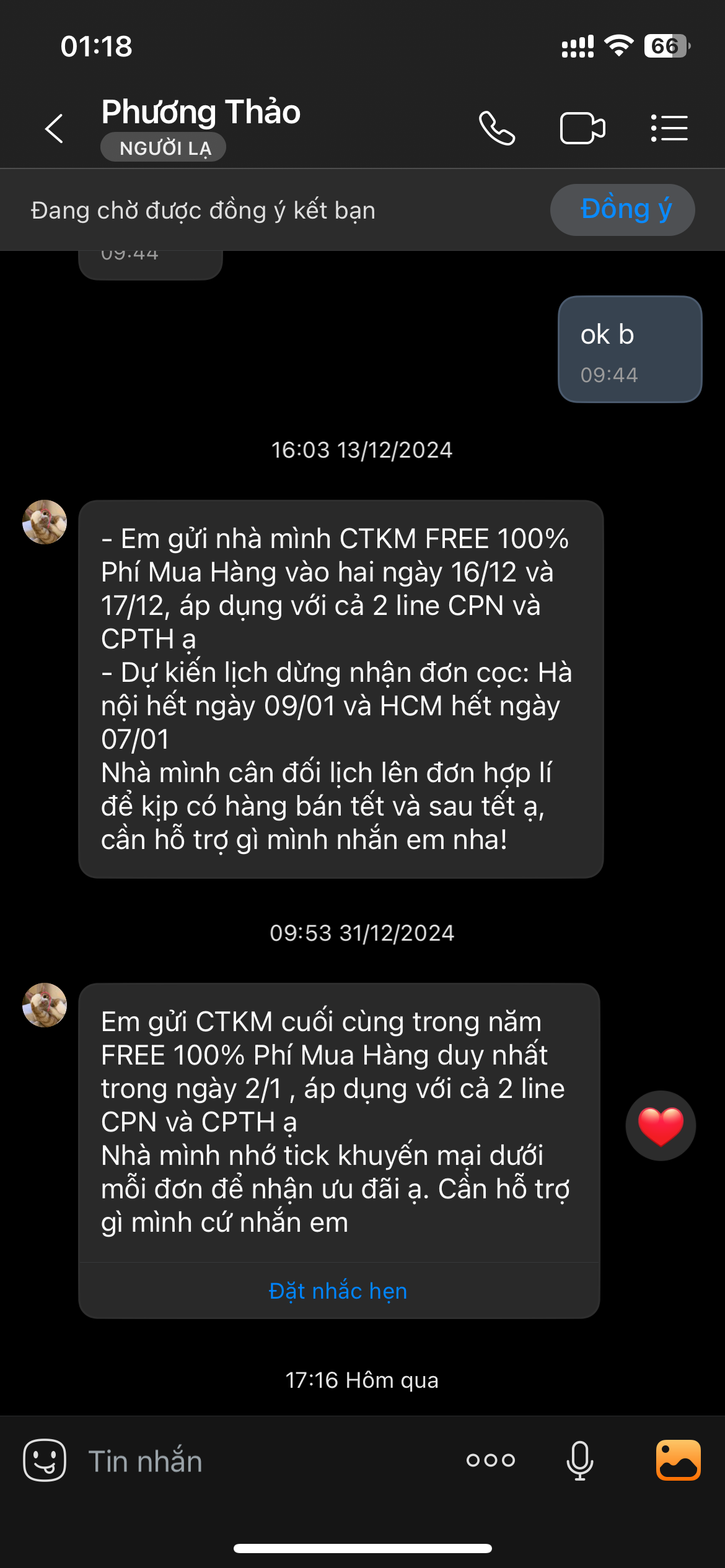Record a voice message with the microphone
Viewport: 725px width, 1568px height.
point(580,1460)
